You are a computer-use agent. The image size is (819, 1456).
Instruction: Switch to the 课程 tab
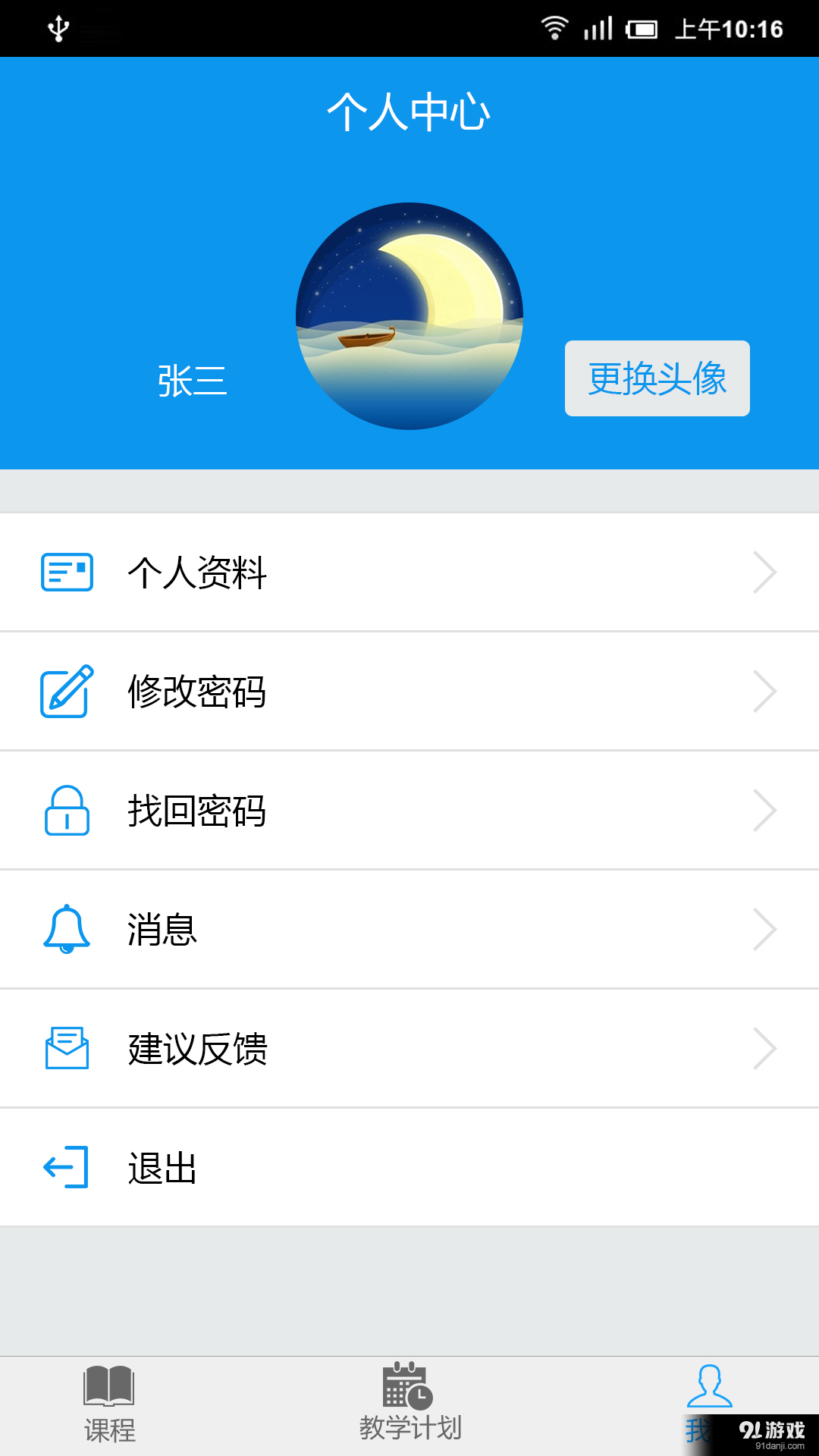[x=110, y=1410]
